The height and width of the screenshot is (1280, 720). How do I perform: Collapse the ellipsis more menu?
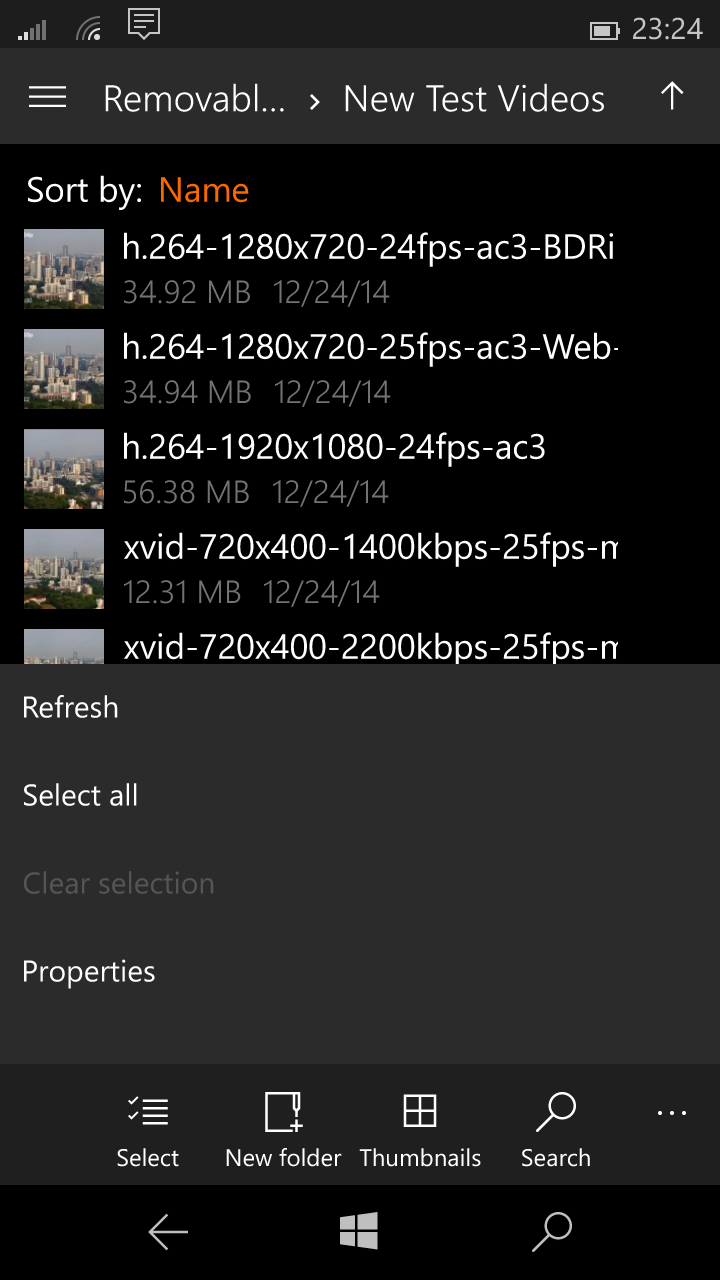pos(671,1113)
